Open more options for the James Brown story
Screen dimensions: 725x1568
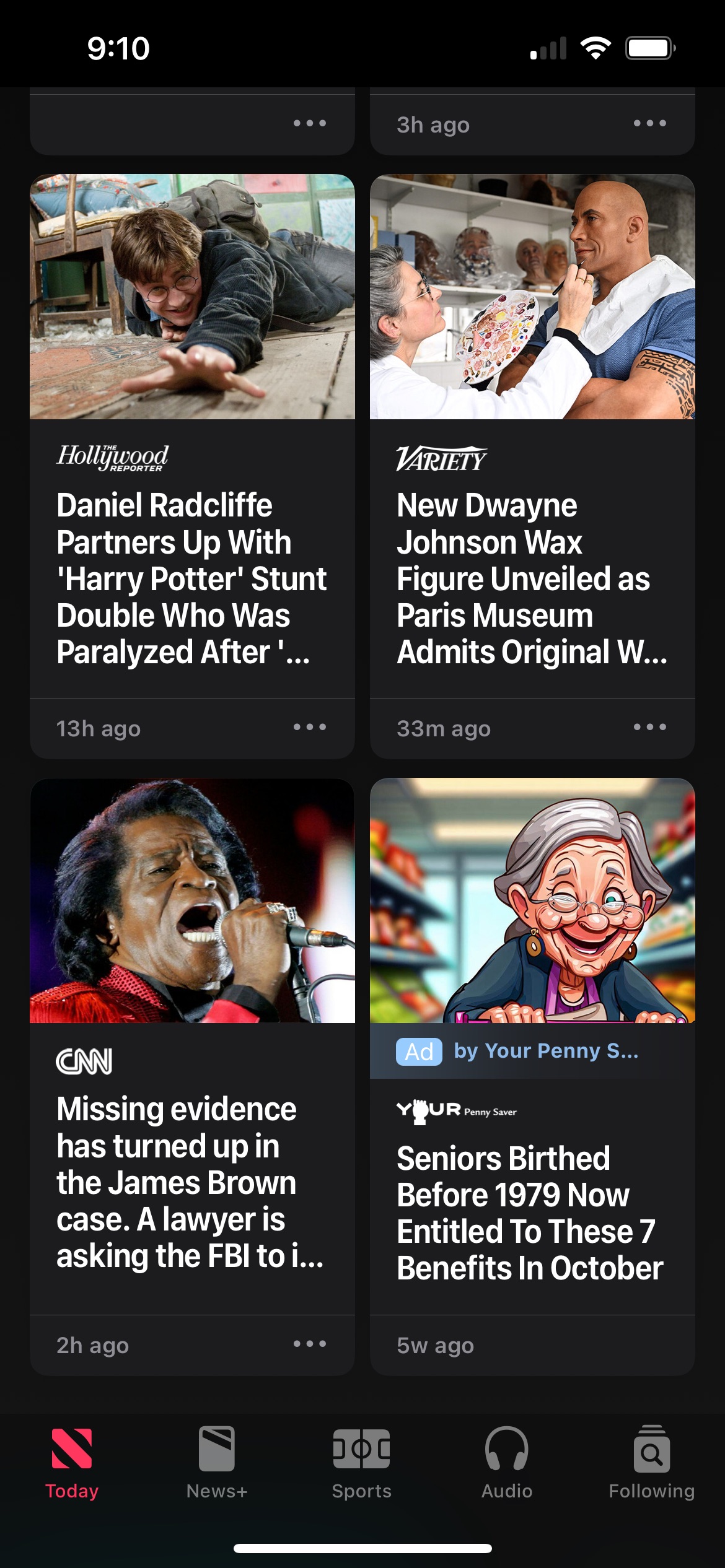pos(310,1344)
